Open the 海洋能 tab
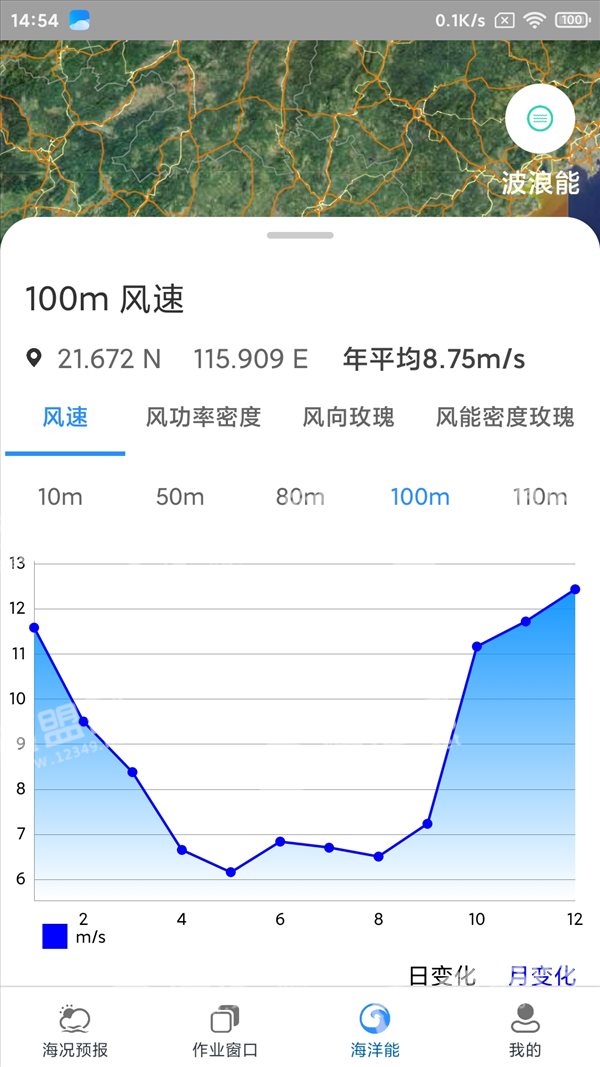 pos(375,1032)
